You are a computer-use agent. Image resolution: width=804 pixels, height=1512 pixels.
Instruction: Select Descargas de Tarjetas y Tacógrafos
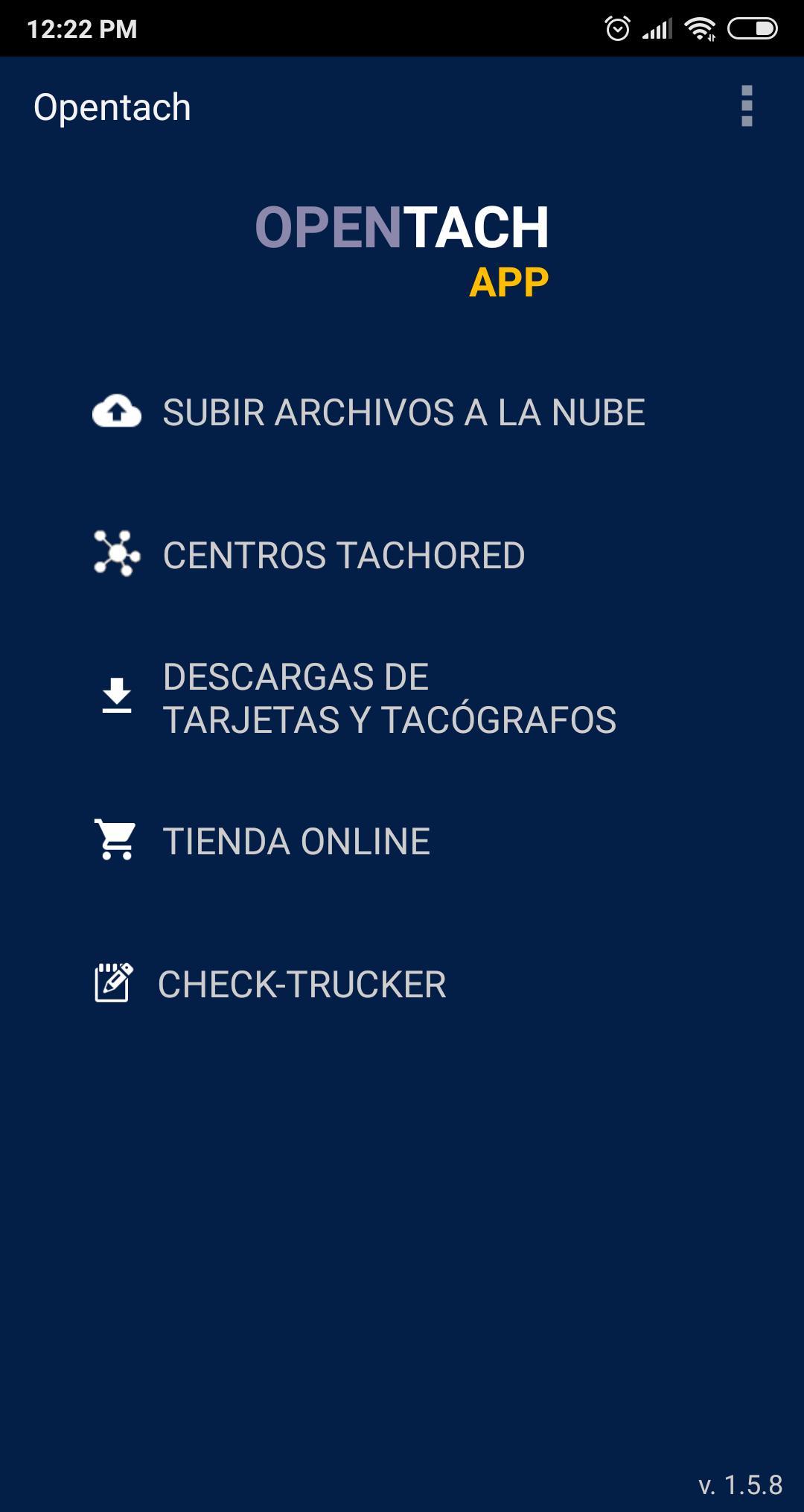point(389,699)
